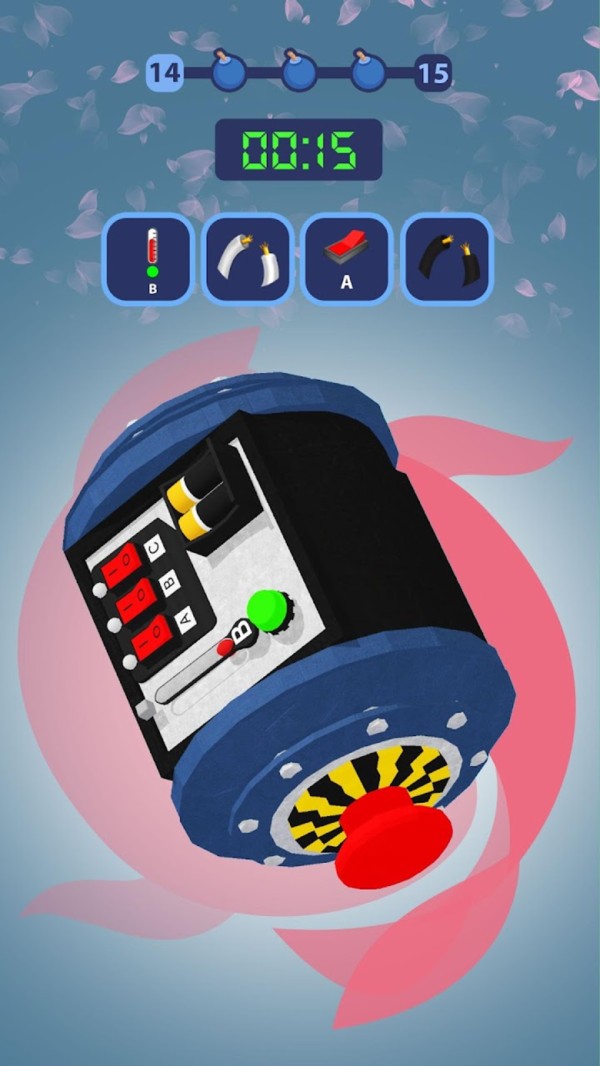This screenshot has width=600, height=1066.
Task: Cut the upper yellow-tipped black wire
Action: pos(196,488)
